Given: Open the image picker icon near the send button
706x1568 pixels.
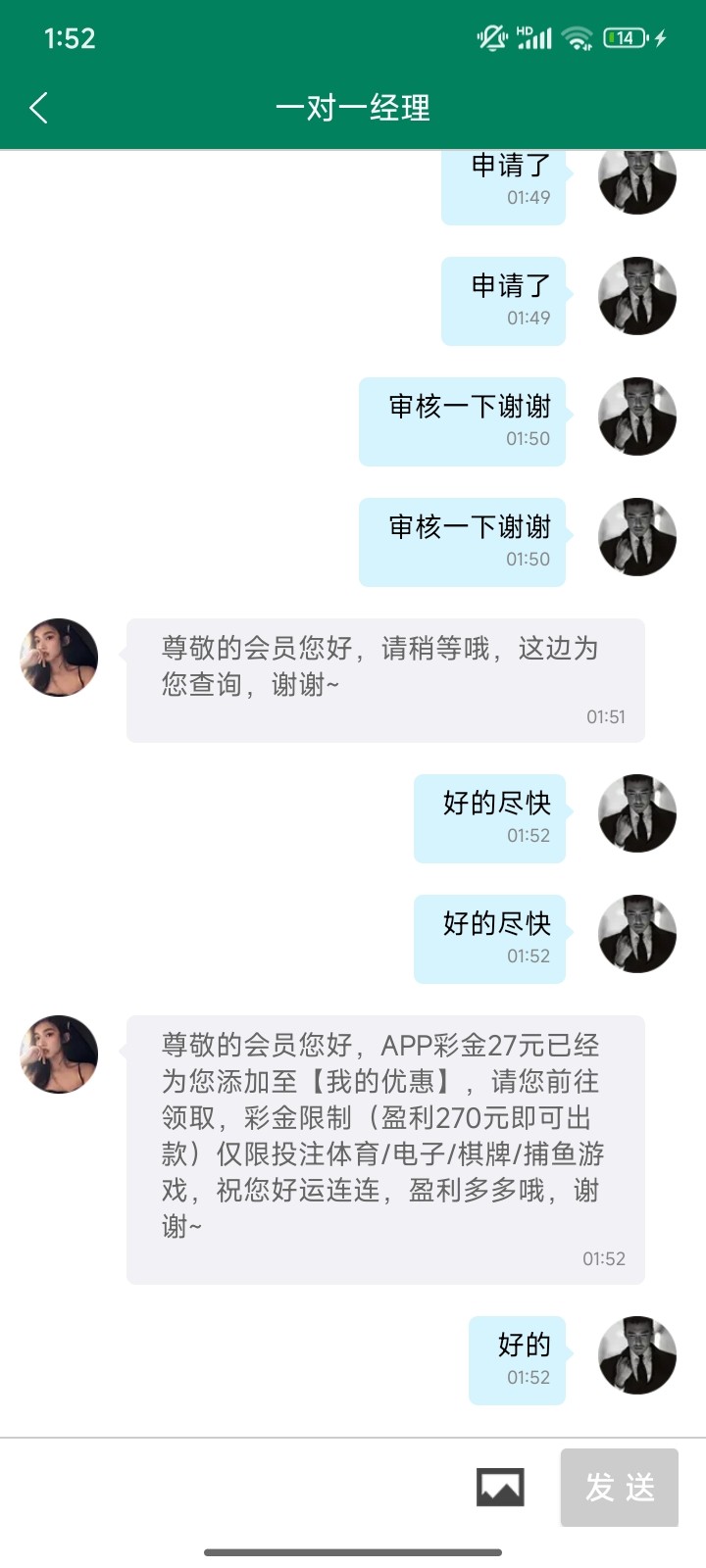Looking at the screenshot, I should click(x=498, y=1488).
